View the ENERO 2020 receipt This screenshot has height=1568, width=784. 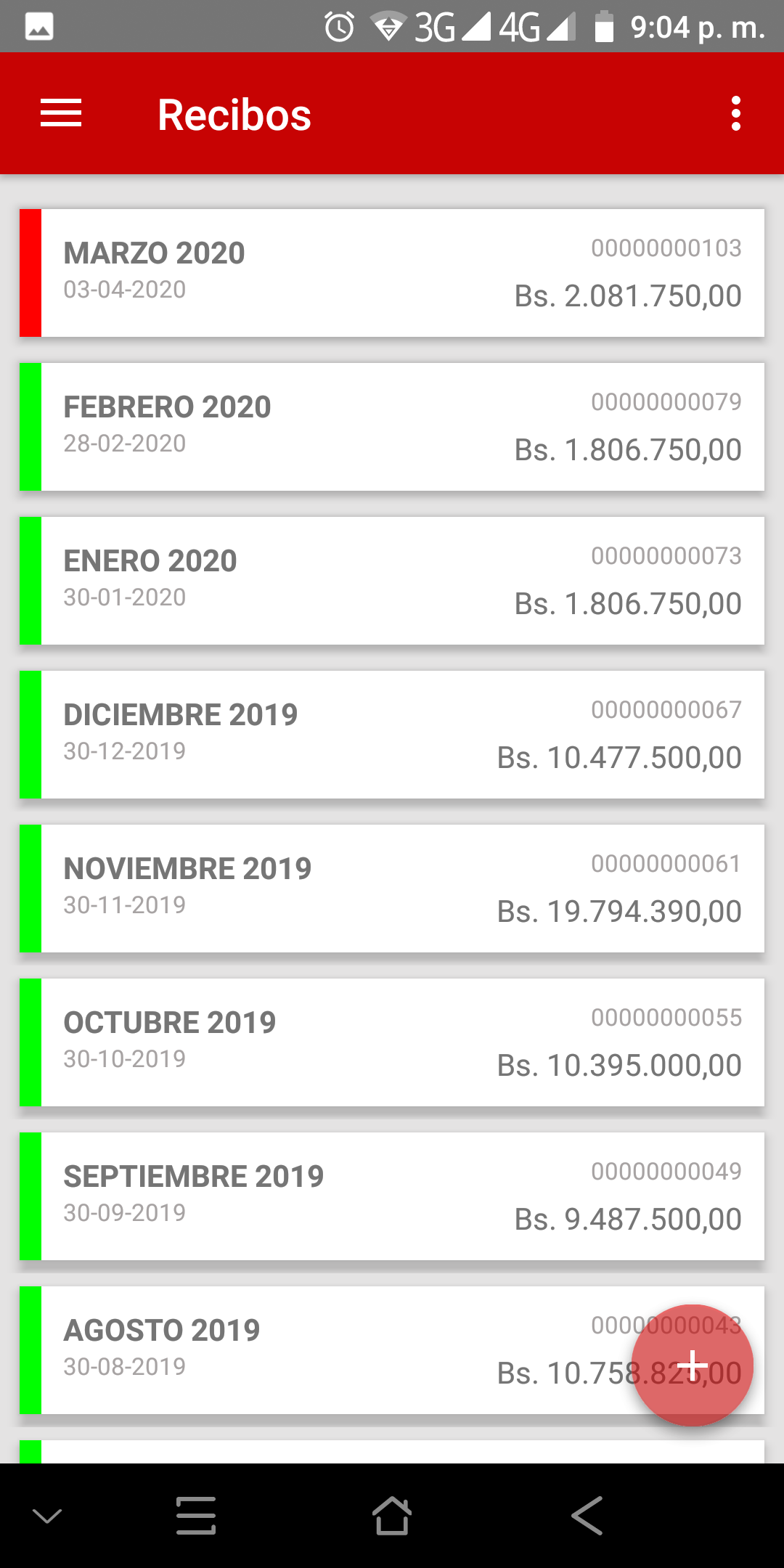pos(392,581)
